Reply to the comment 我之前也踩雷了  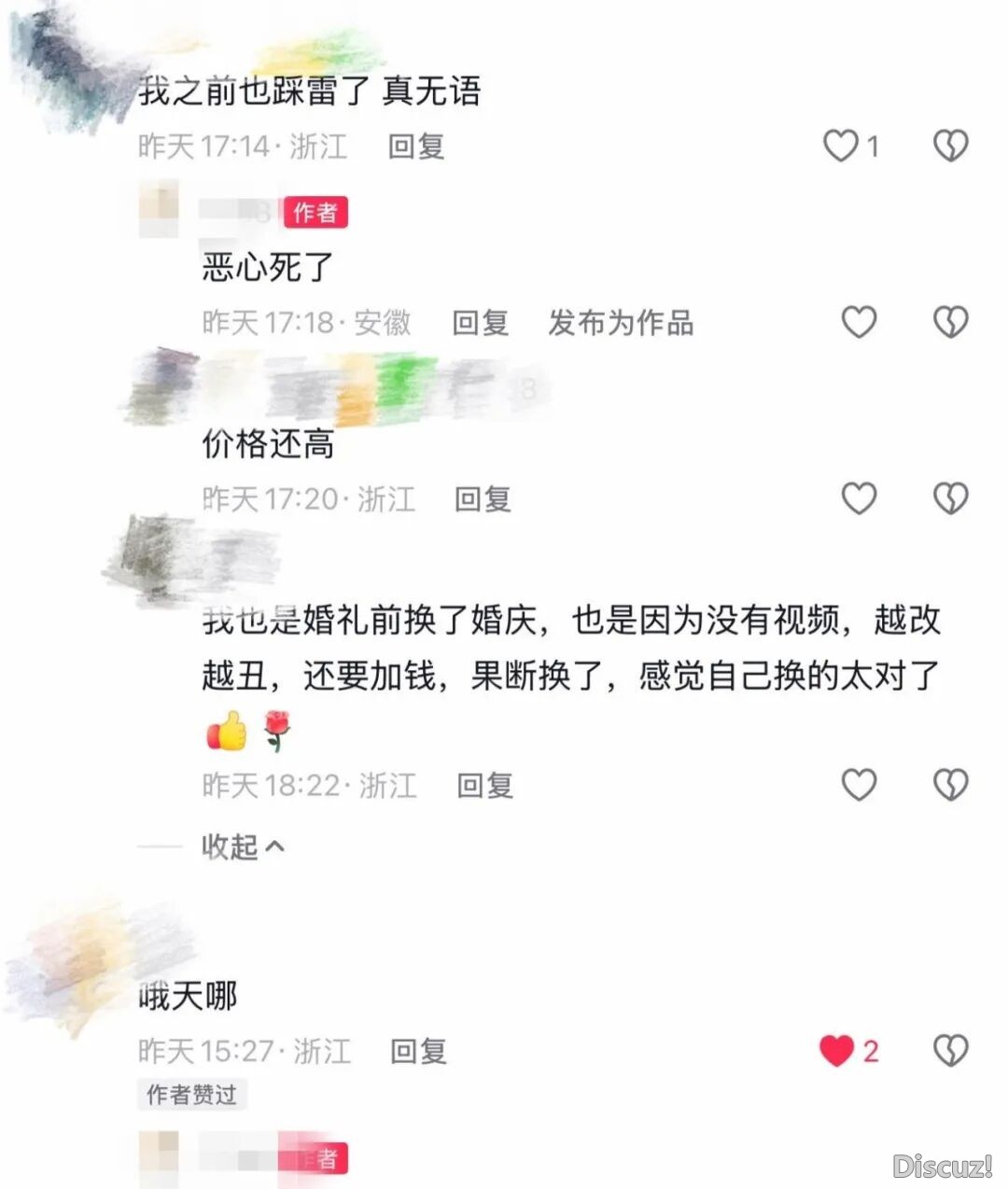pyautogui.click(x=416, y=147)
